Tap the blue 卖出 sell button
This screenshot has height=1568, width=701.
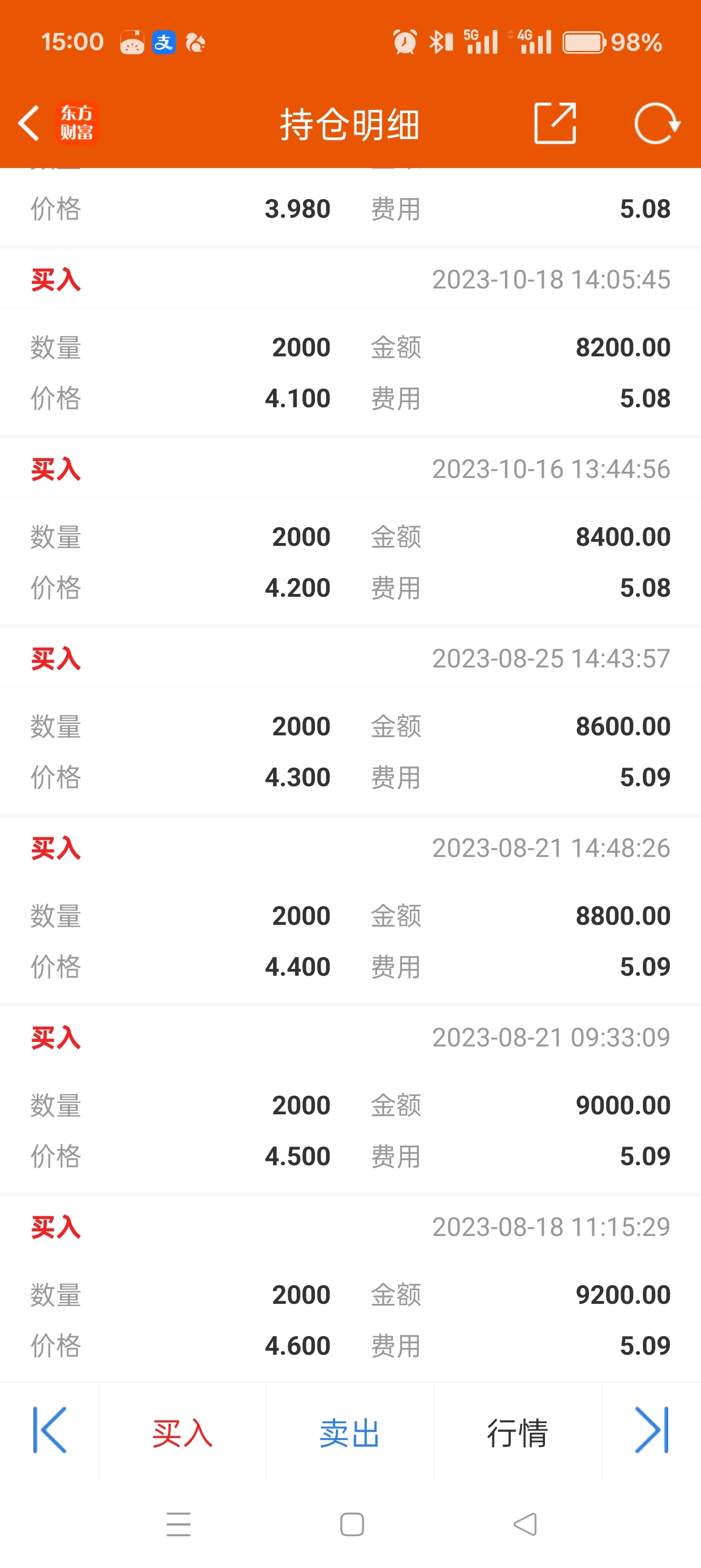tap(350, 1432)
